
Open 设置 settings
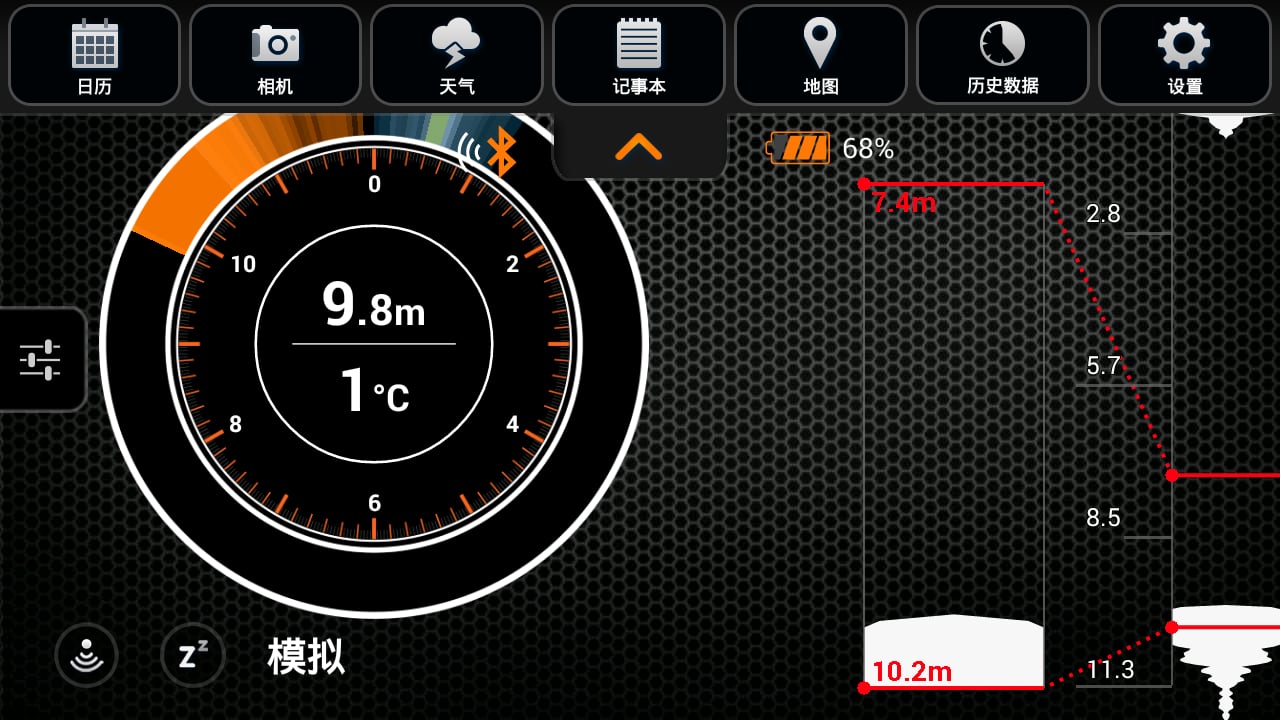coord(1184,55)
